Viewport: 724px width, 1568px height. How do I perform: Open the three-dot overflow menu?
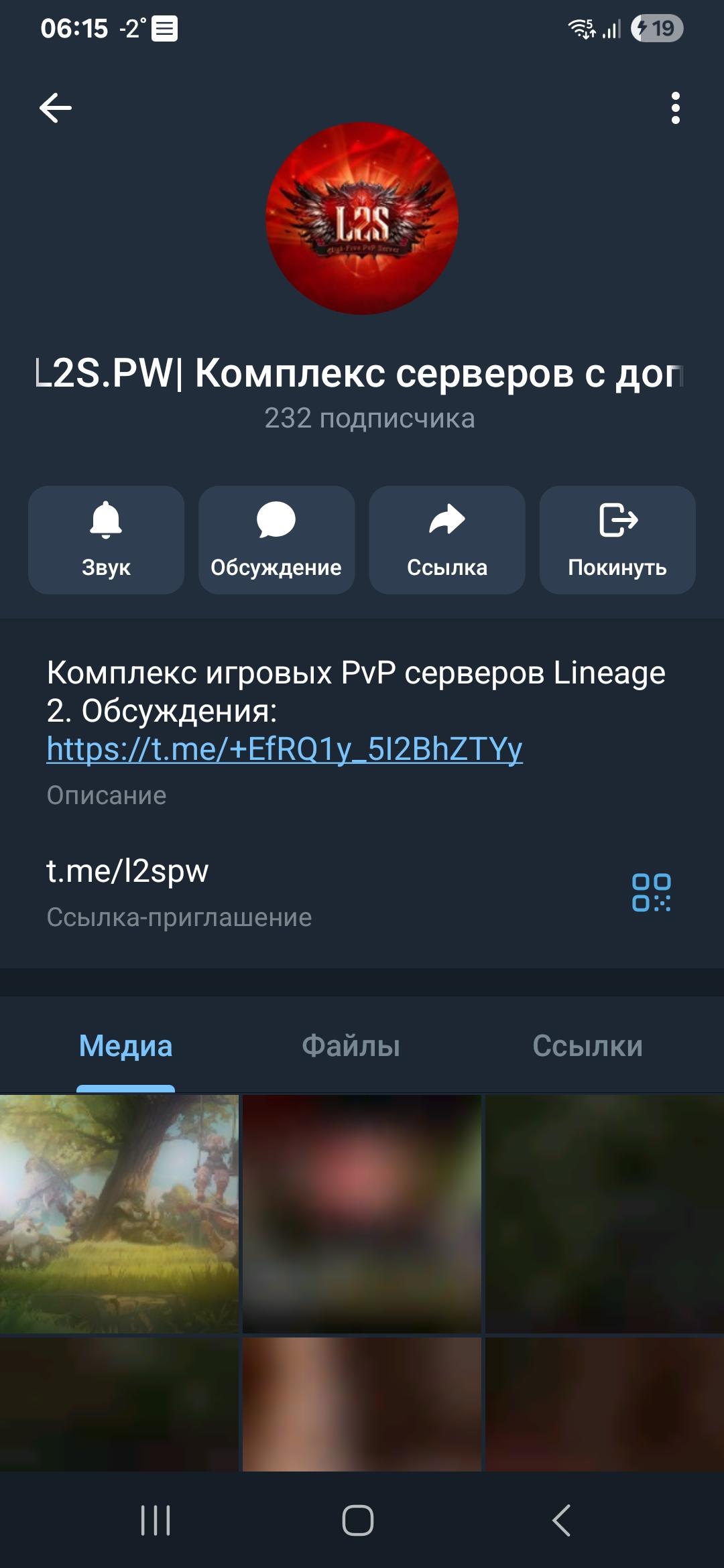pyautogui.click(x=675, y=108)
